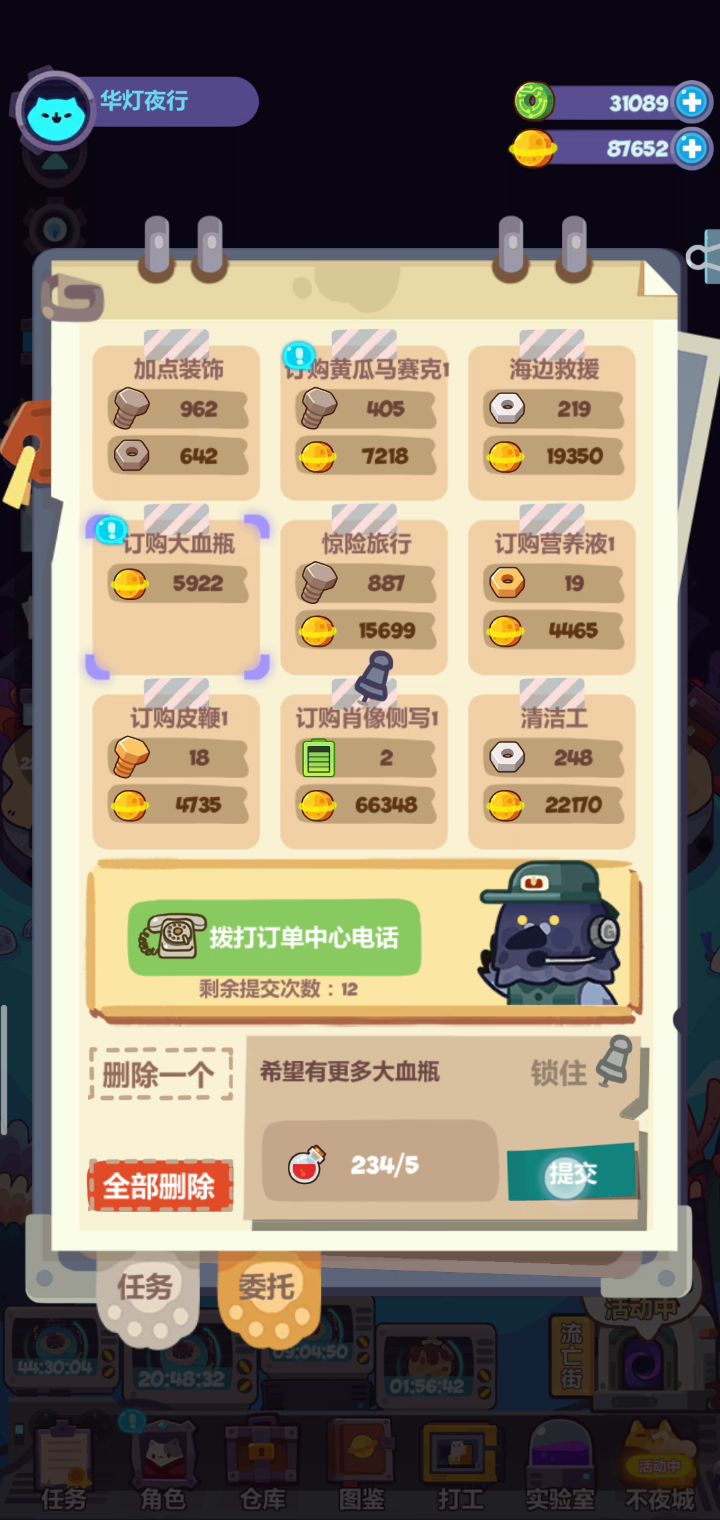Choose the 惊险旅行 order card
This screenshot has width=720, height=1520.
[364, 597]
